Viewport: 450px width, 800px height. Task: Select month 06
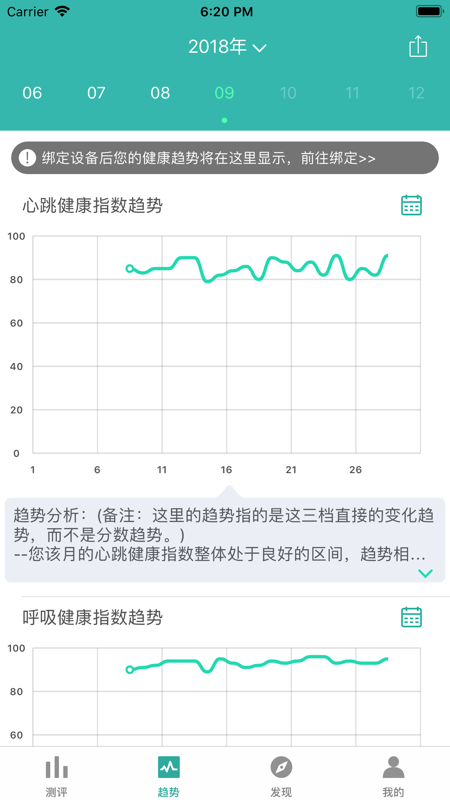pos(32,93)
